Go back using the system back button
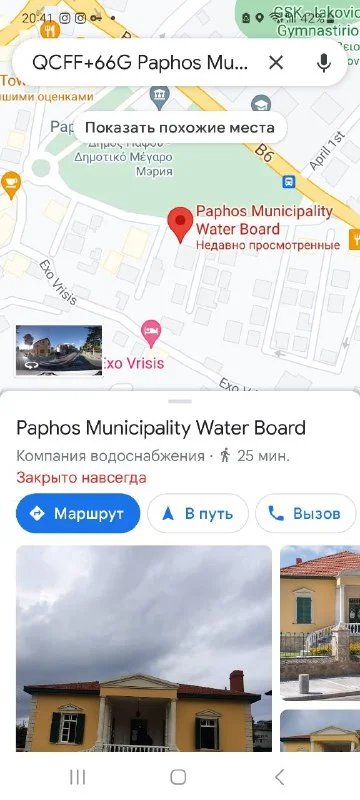Image resolution: width=360 pixels, height=800 pixels. [279, 777]
